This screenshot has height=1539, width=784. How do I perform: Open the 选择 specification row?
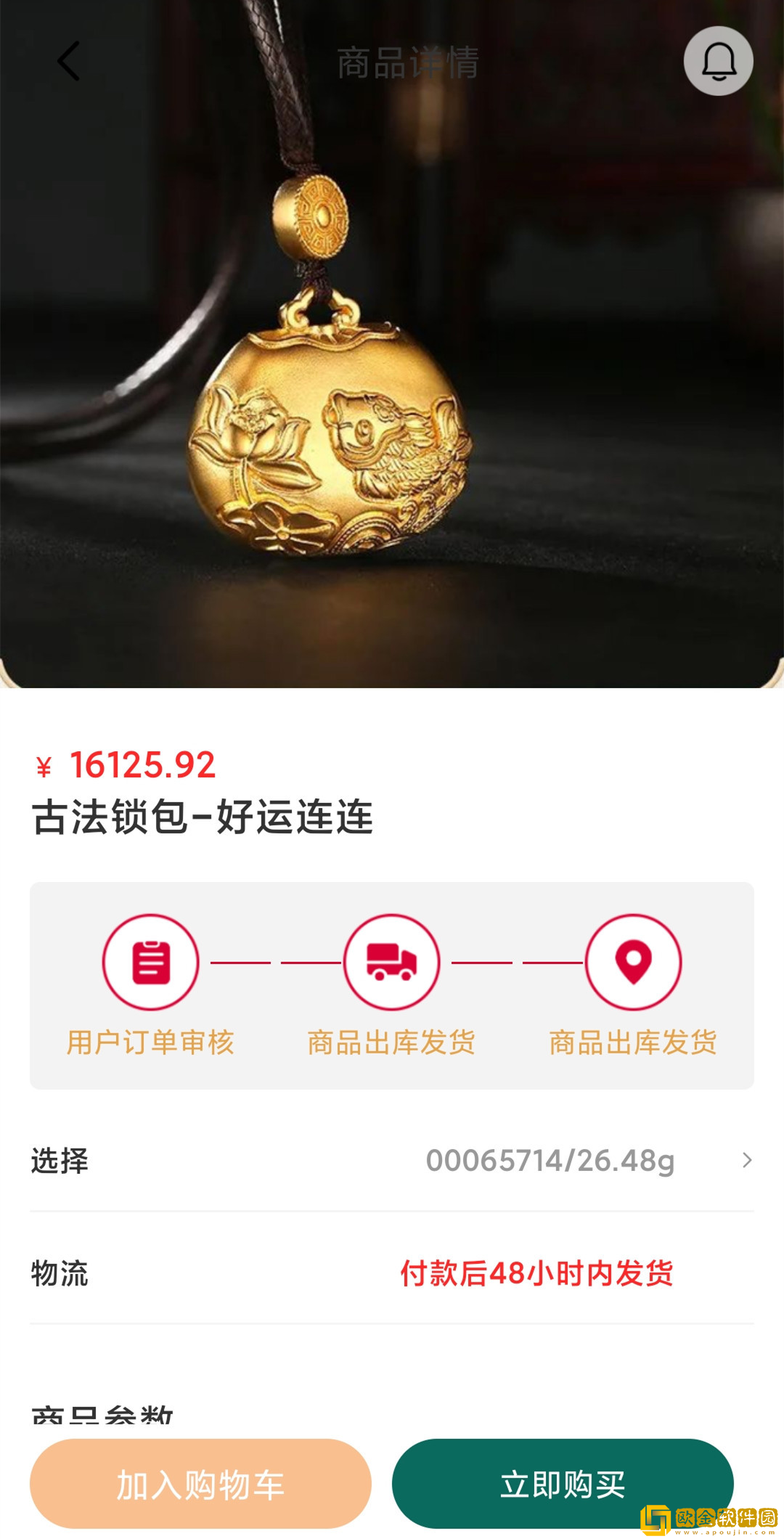(392, 1160)
